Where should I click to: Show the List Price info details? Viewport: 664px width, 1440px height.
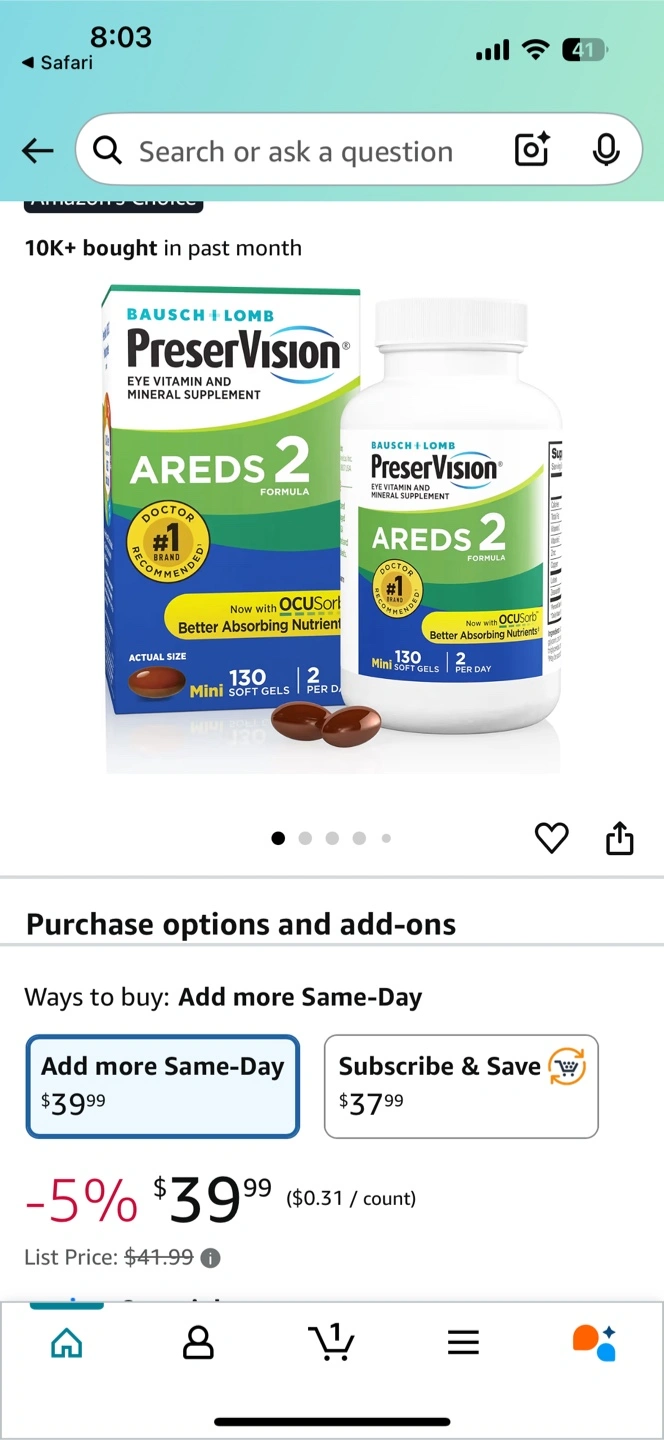pos(211,1258)
